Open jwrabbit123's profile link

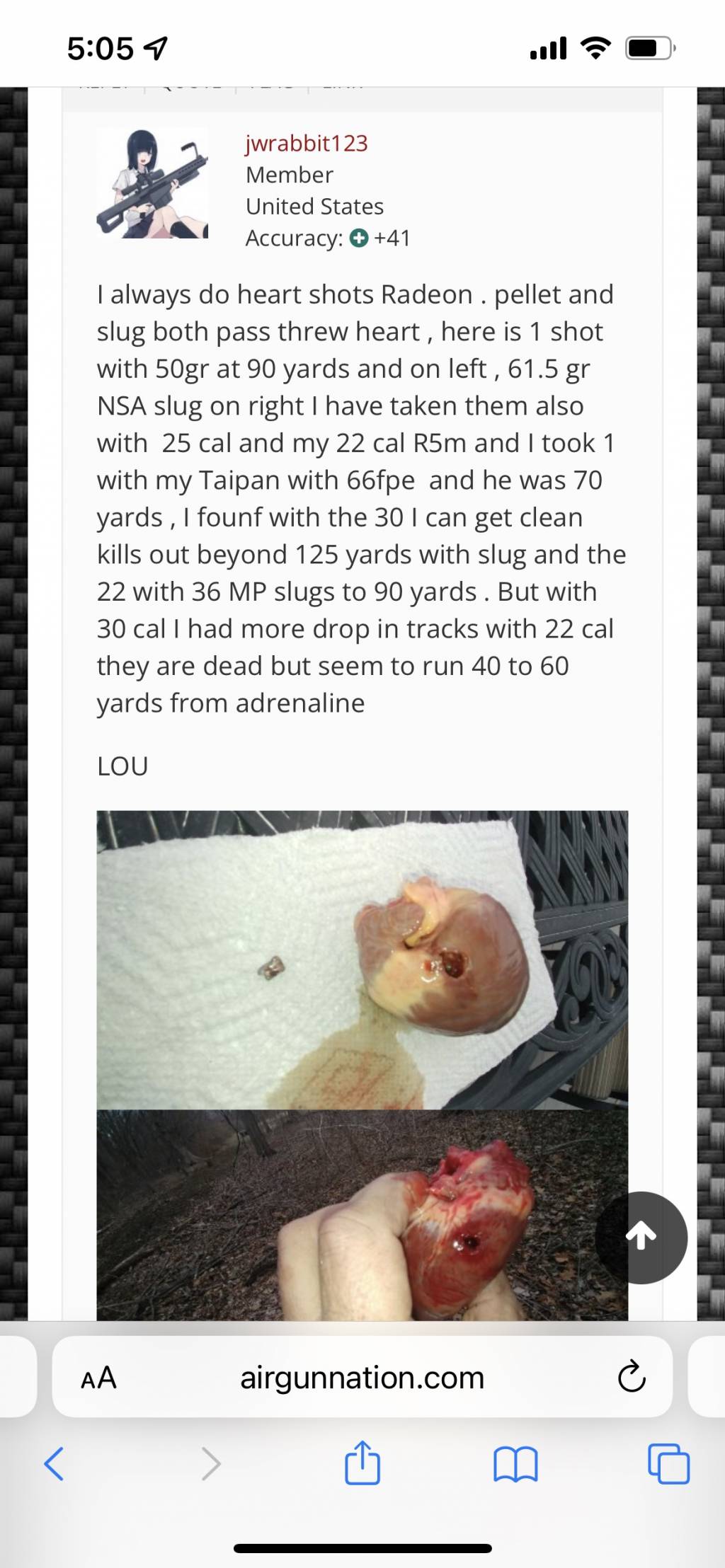point(307,144)
